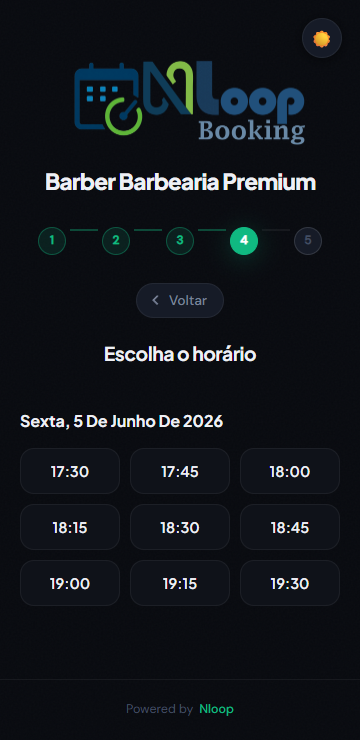This screenshot has width=360, height=740.
Task: Toggle the light theme sun icon
Action: pyautogui.click(x=322, y=38)
